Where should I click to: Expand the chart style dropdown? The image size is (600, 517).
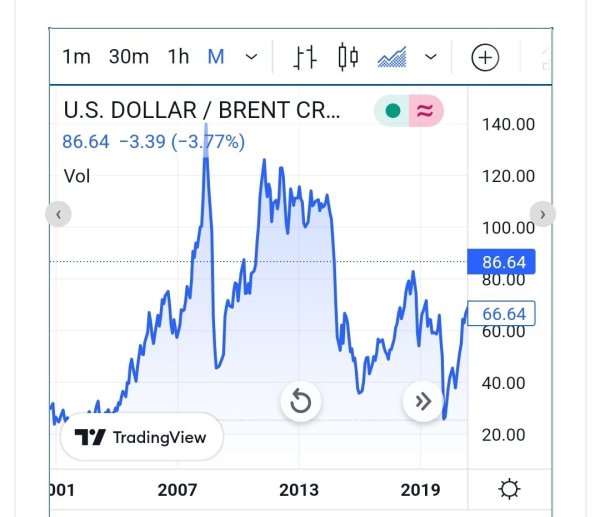tap(431, 57)
